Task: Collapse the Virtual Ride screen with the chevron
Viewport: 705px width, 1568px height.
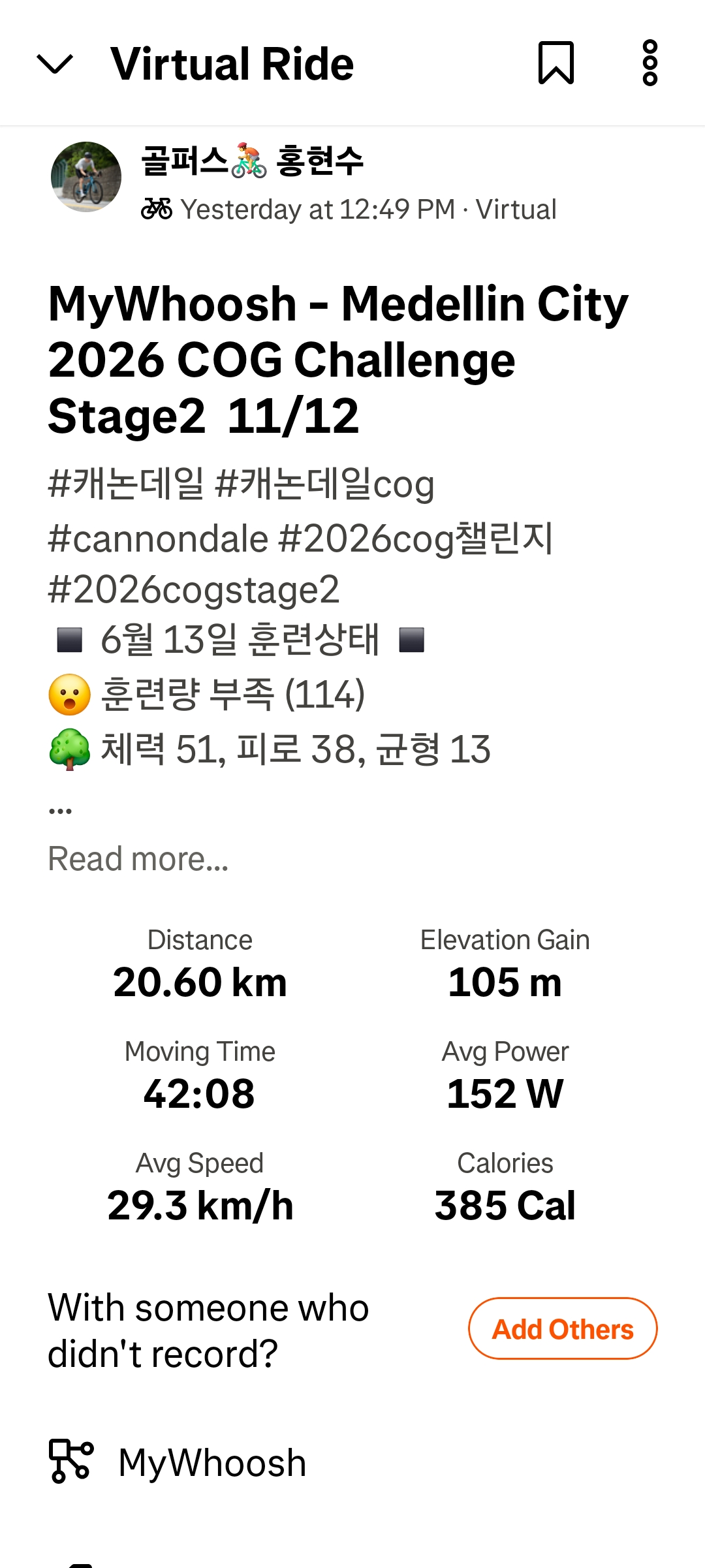Action: click(x=55, y=64)
